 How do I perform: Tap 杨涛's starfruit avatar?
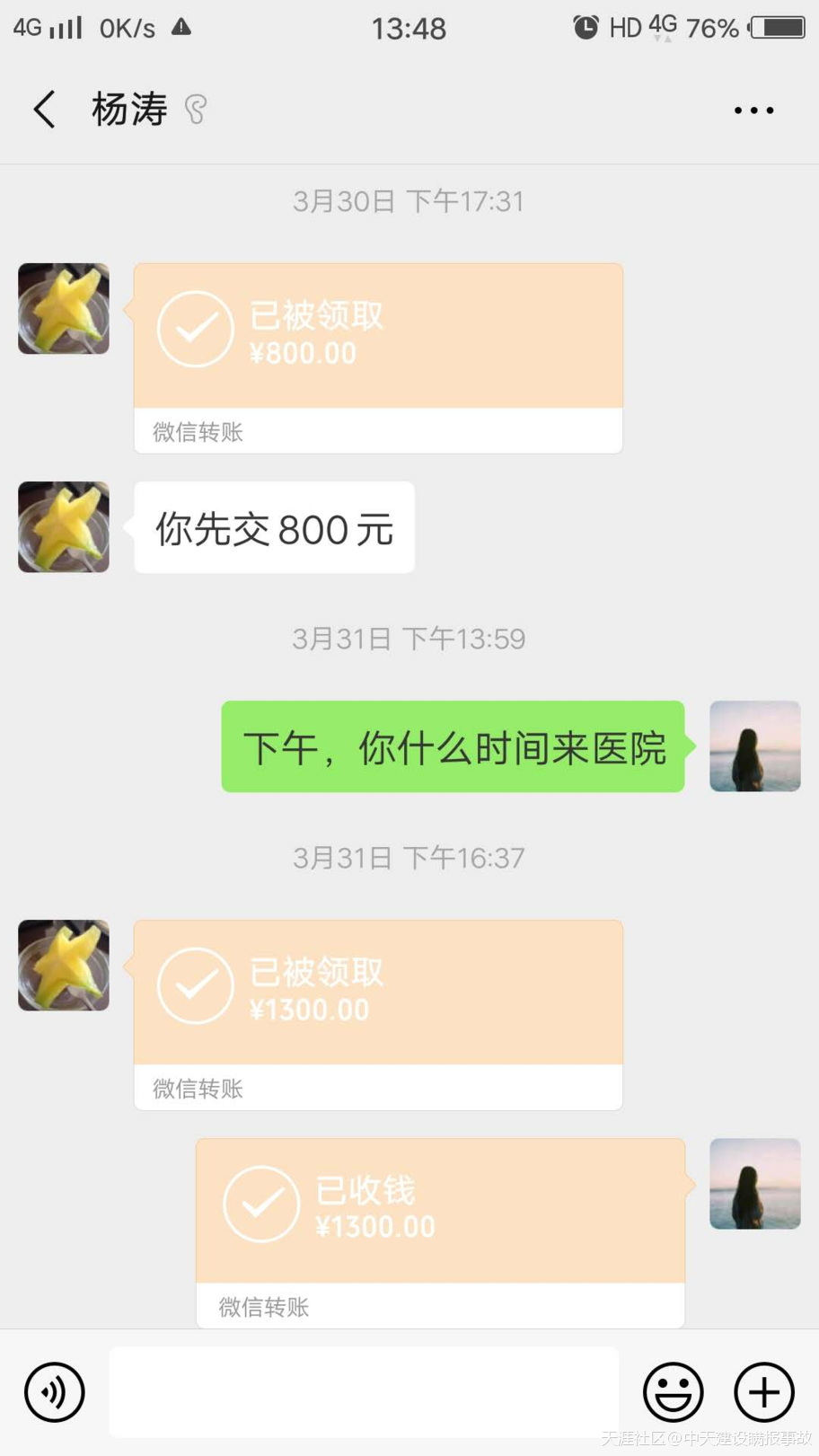(x=63, y=308)
